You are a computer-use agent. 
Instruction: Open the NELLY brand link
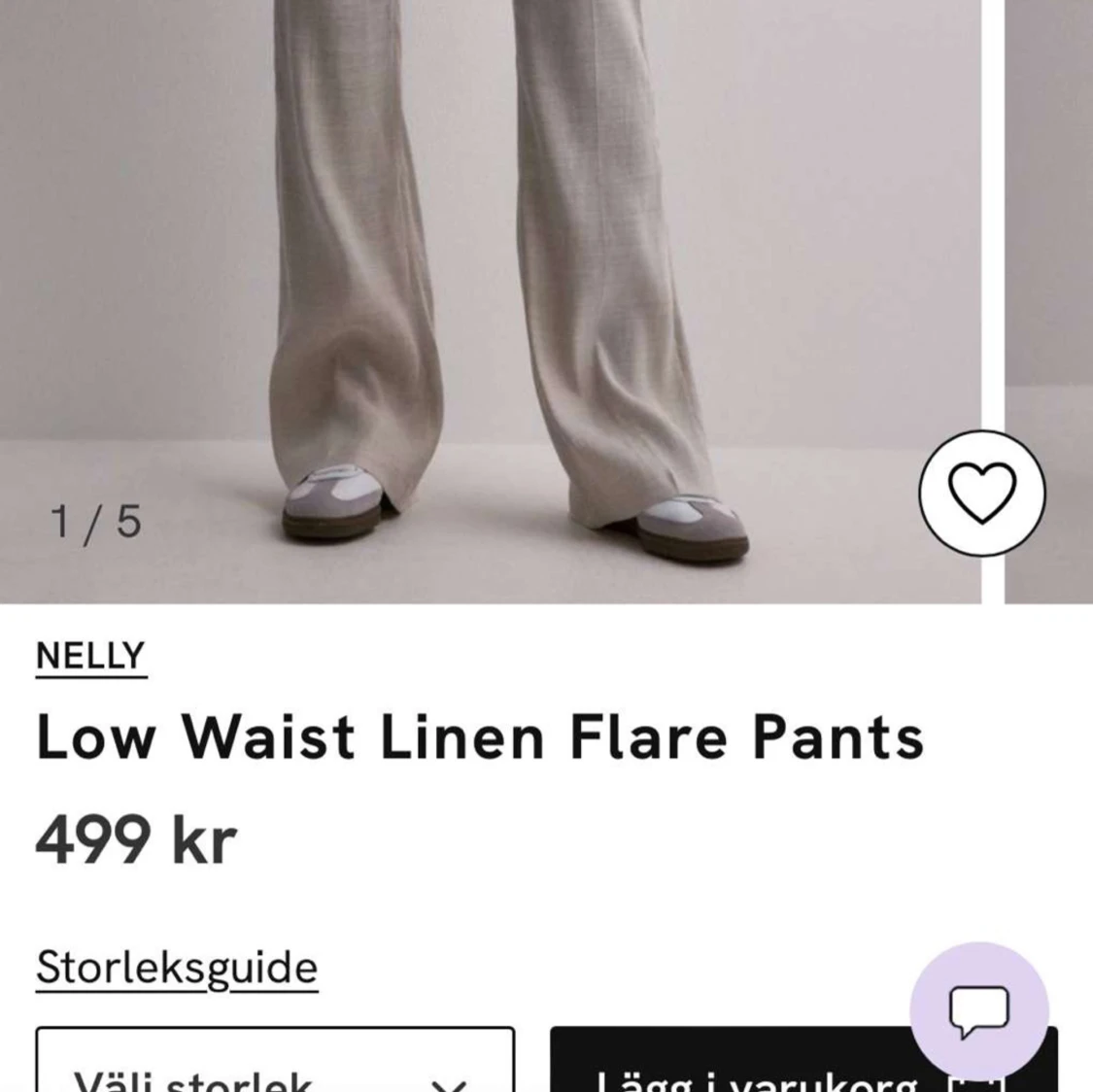(90, 657)
